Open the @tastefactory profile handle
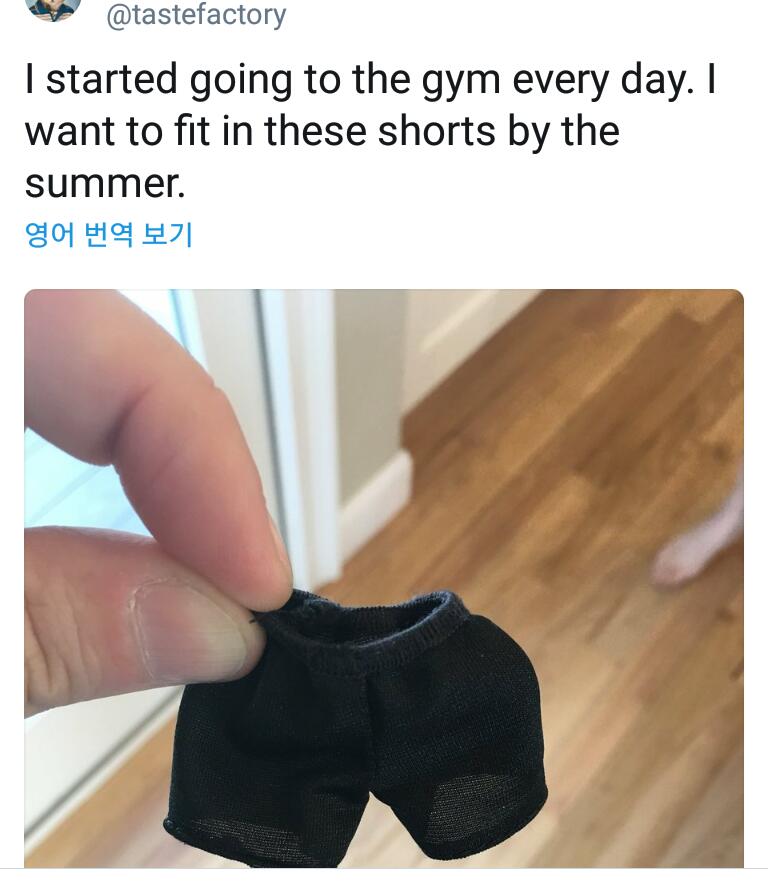The width and height of the screenshot is (768, 886). 196,15
